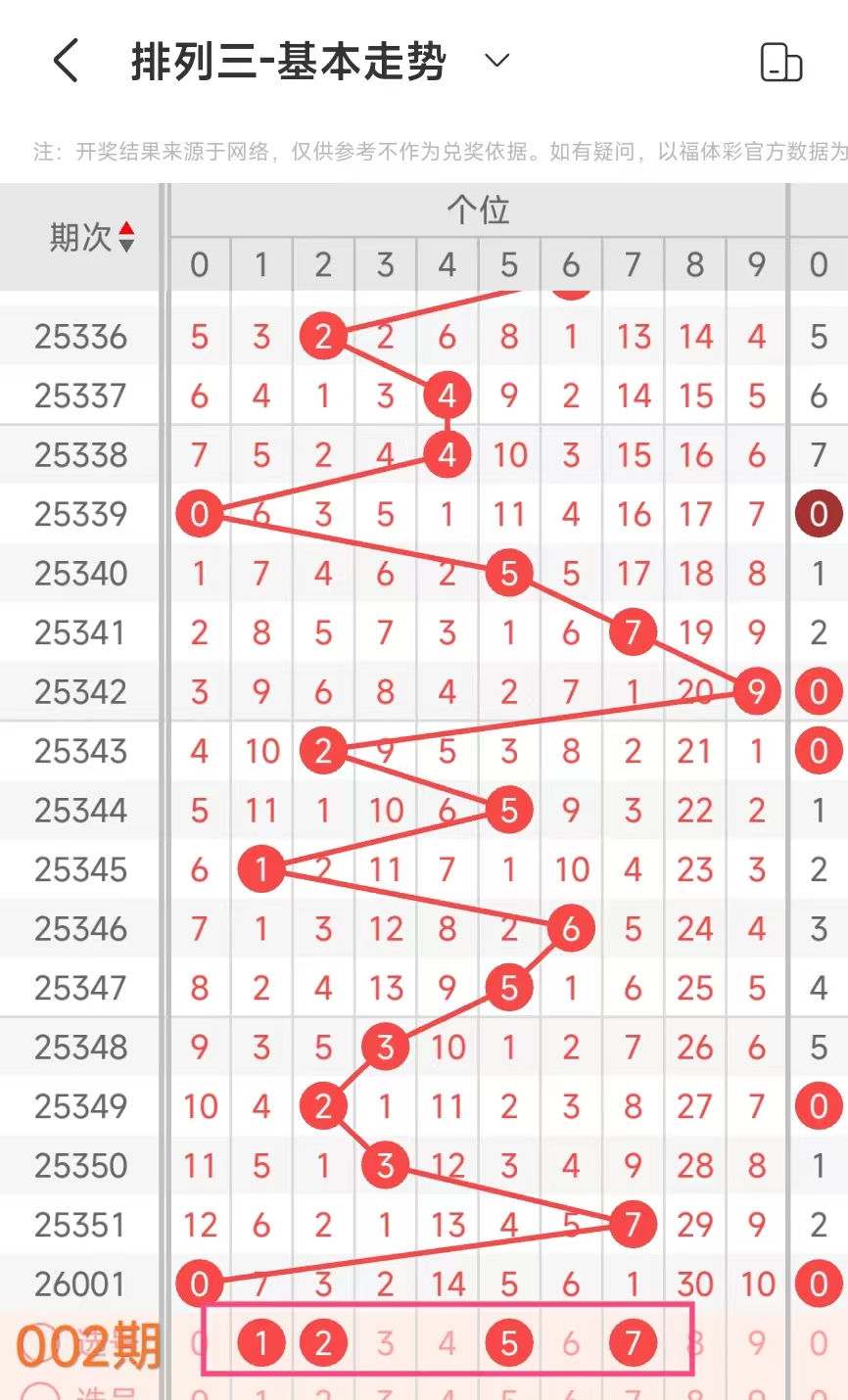Deselect picked number 7 in the 002期 row
The image size is (848, 1400).
633,1343
